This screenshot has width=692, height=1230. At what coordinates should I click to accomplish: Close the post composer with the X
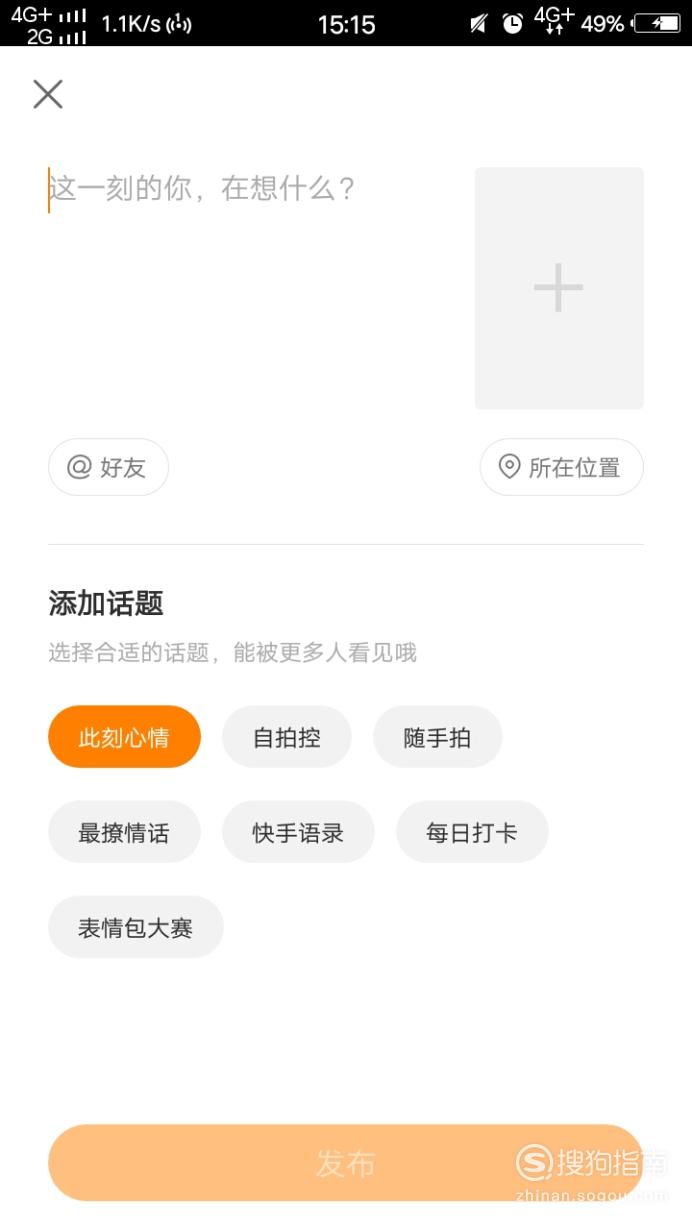tap(48, 94)
